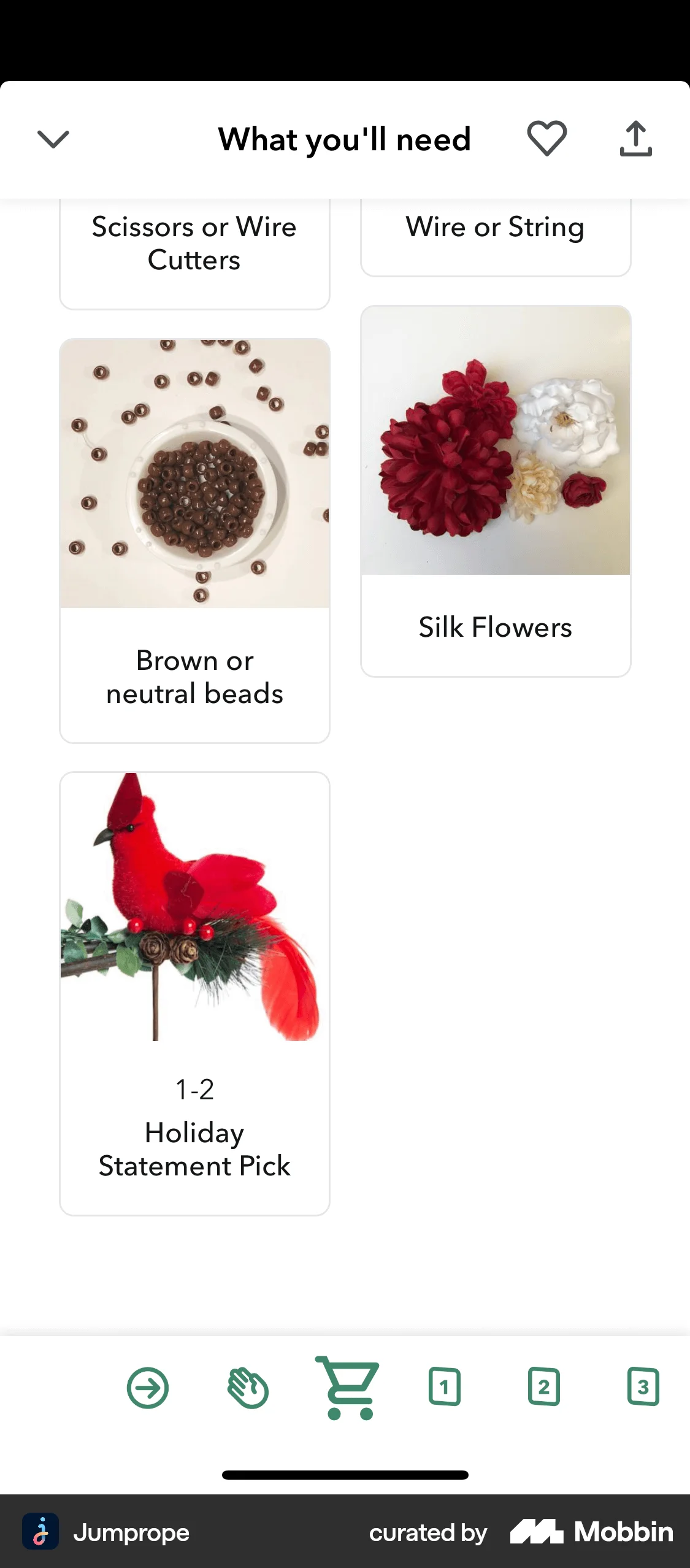The height and width of the screenshot is (1568, 690).
Task: Open the Silk Flowers card
Action: (x=495, y=491)
